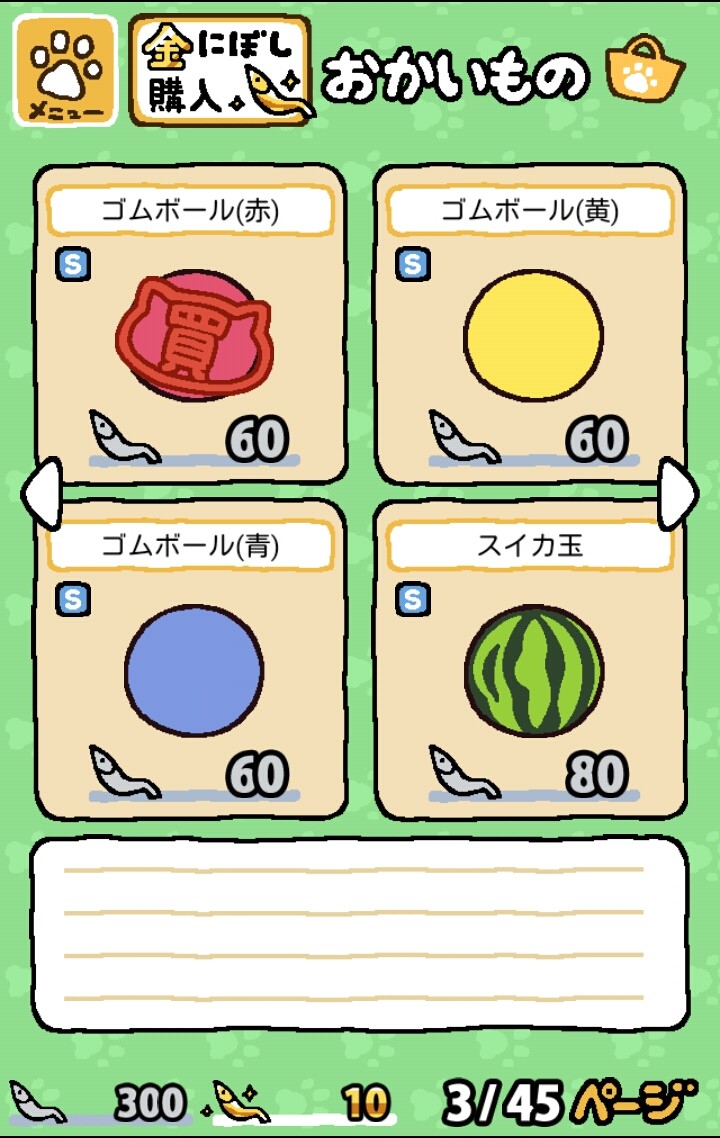Viewport: 720px width, 1138px height.
Task: Go to the next shop page
Action: 680,492
